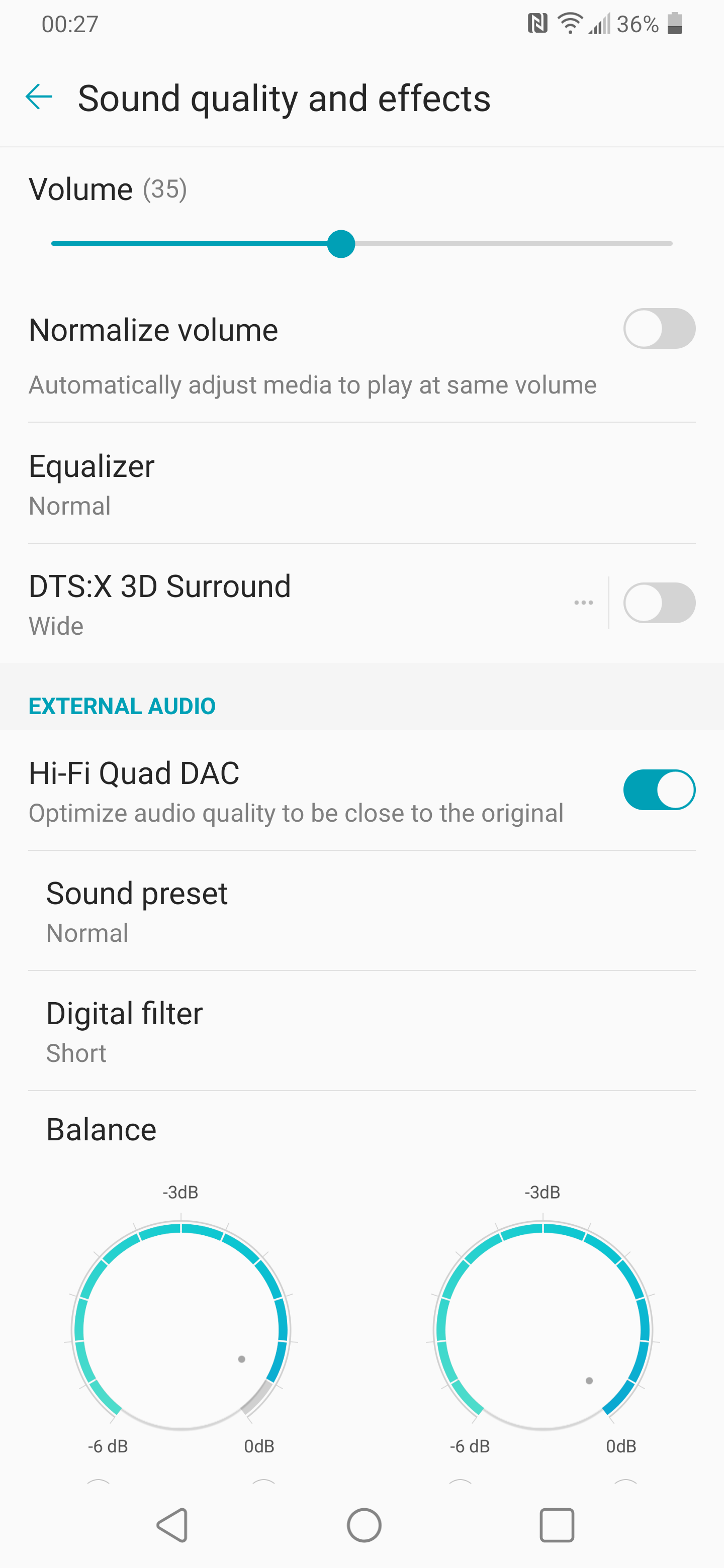Open DTS:X 3D Surround more options
This screenshot has width=724, height=1568.
coord(583,603)
